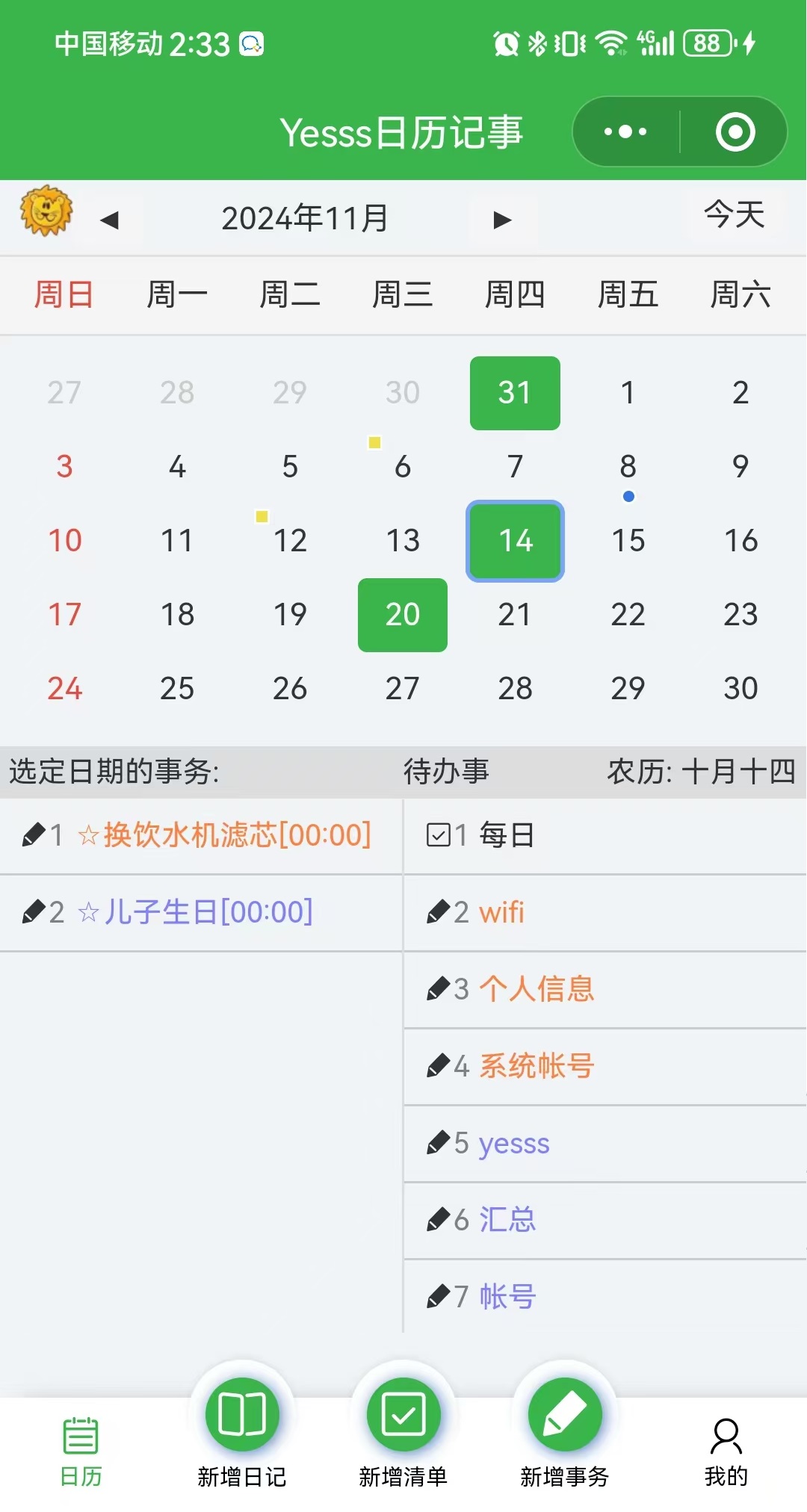Select November 8 on the calendar
Image resolution: width=807 pixels, height=1512 pixels.
tap(628, 467)
